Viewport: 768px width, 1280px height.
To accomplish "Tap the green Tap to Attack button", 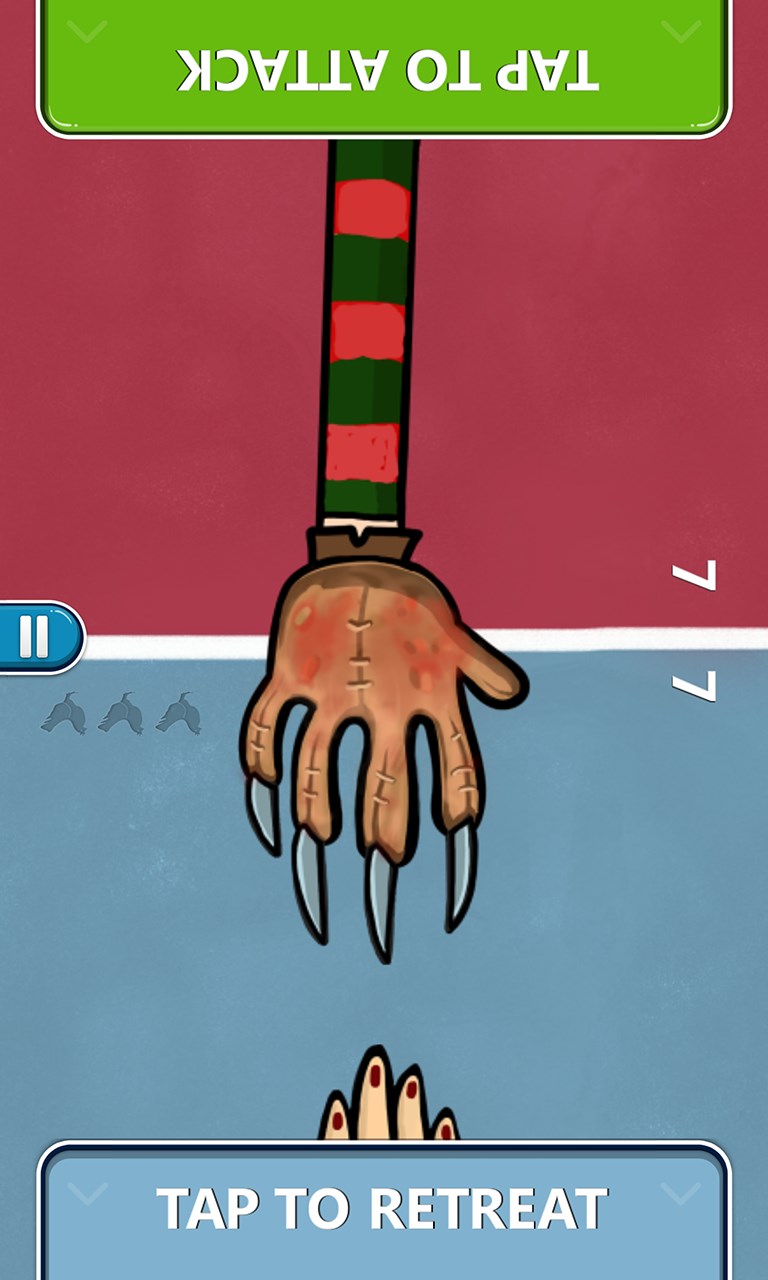I will click(384, 66).
